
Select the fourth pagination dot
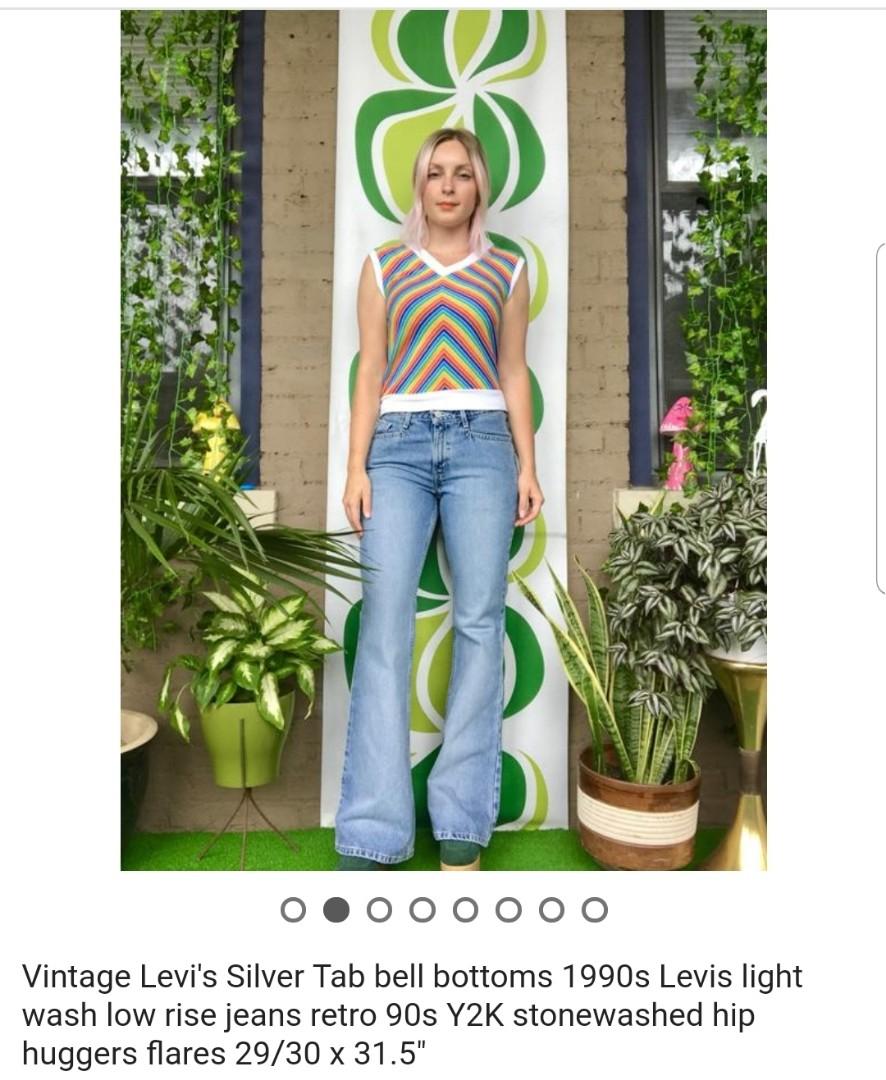click(421, 911)
